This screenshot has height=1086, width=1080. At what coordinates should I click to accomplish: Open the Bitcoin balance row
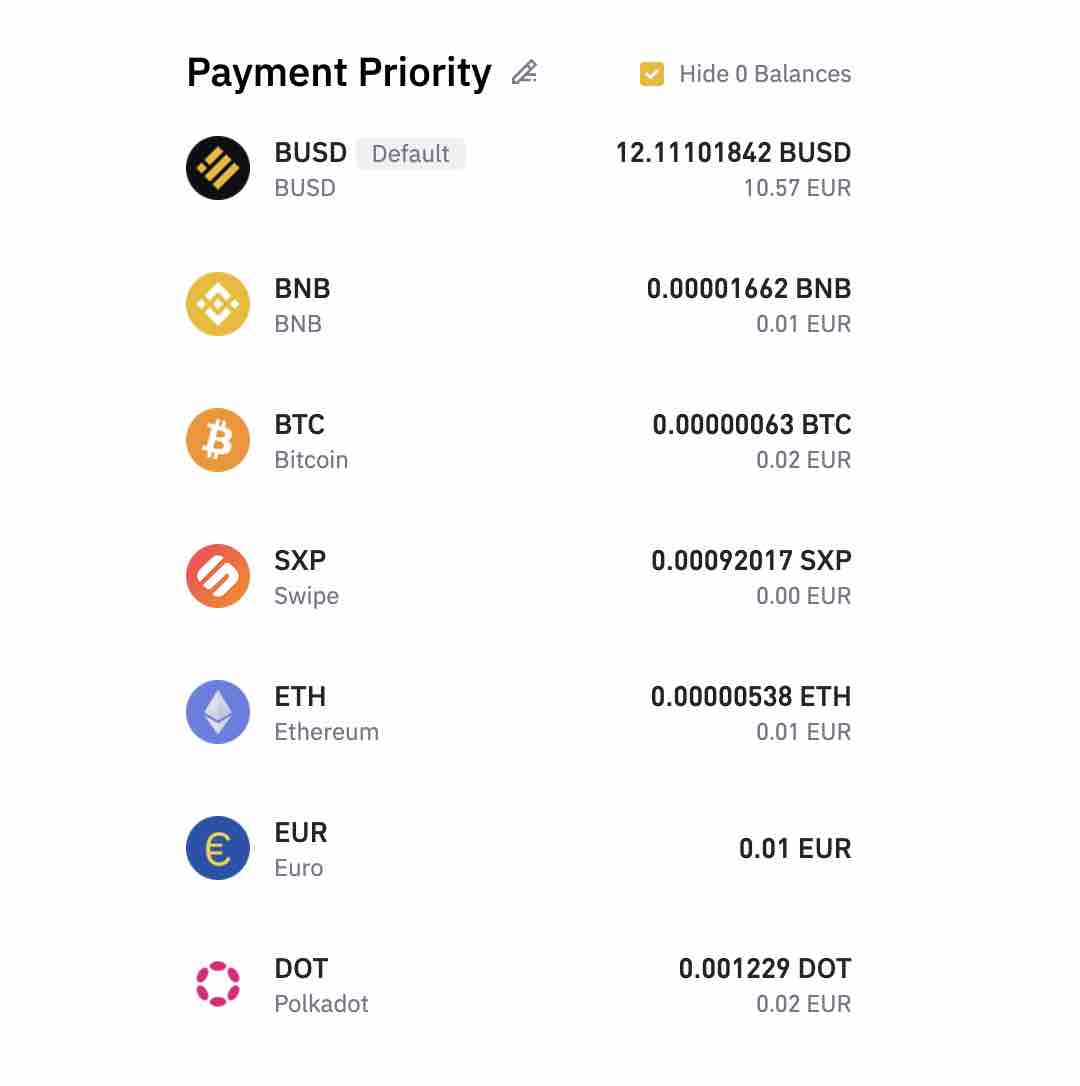(518, 441)
